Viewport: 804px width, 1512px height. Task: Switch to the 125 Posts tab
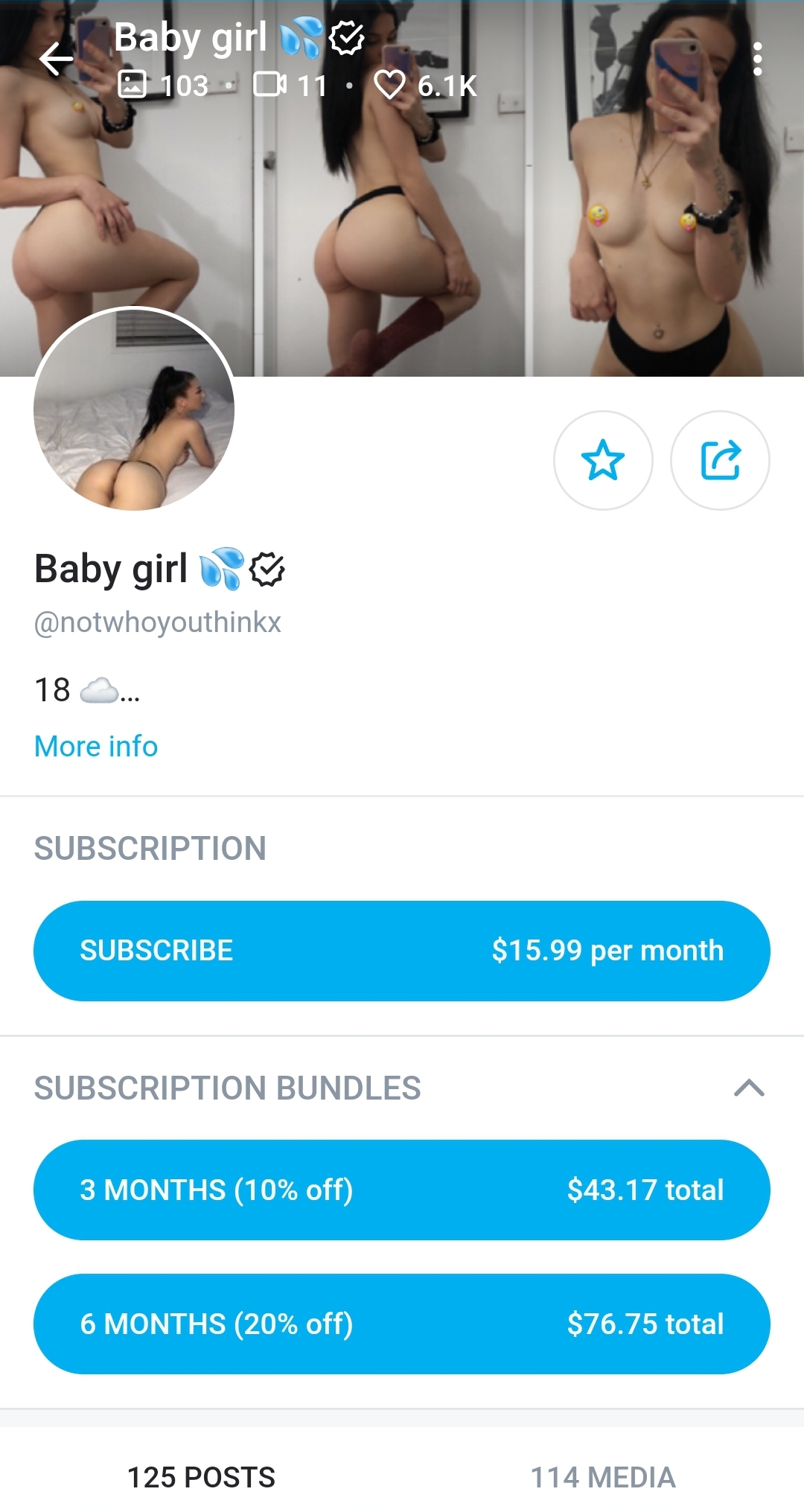point(201,1477)
